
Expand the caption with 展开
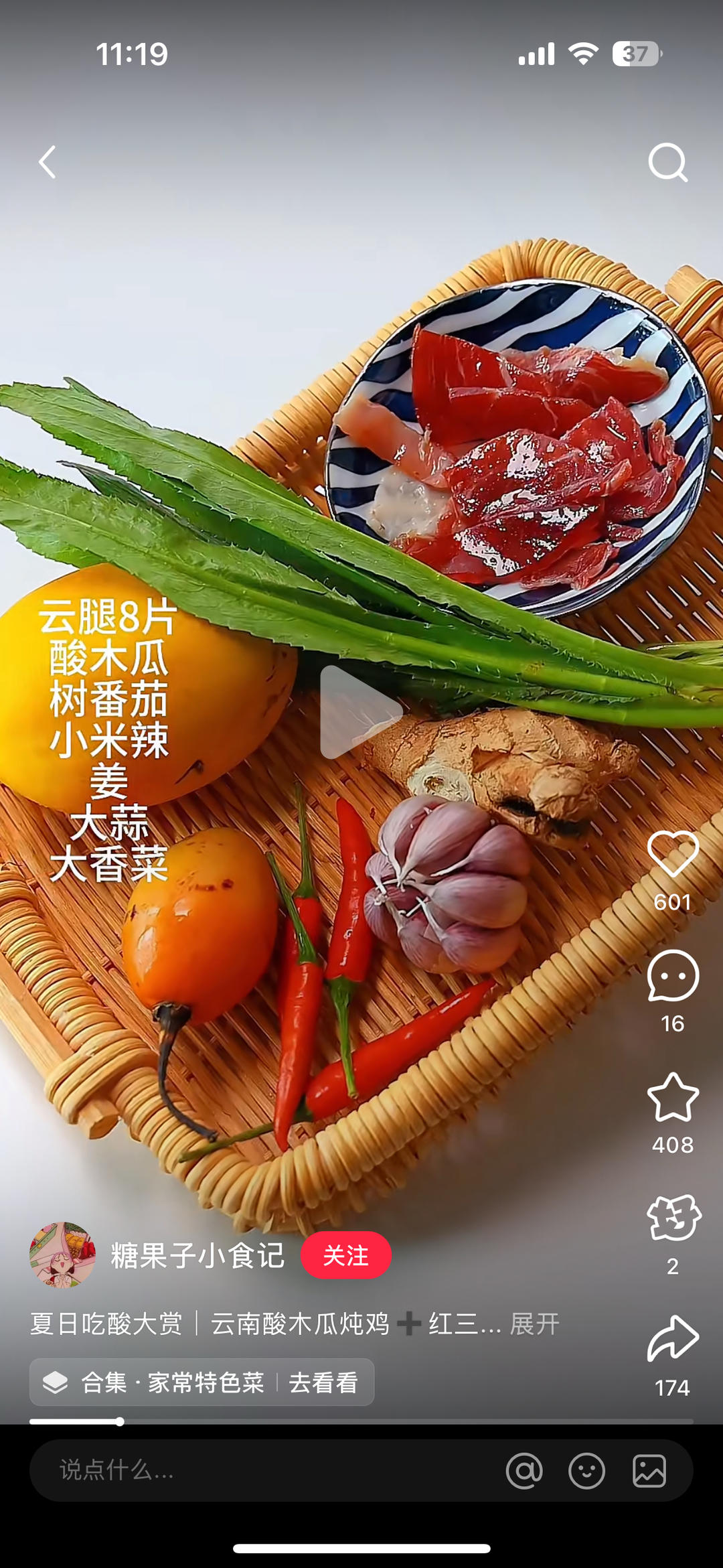(x=534, y=1324)
